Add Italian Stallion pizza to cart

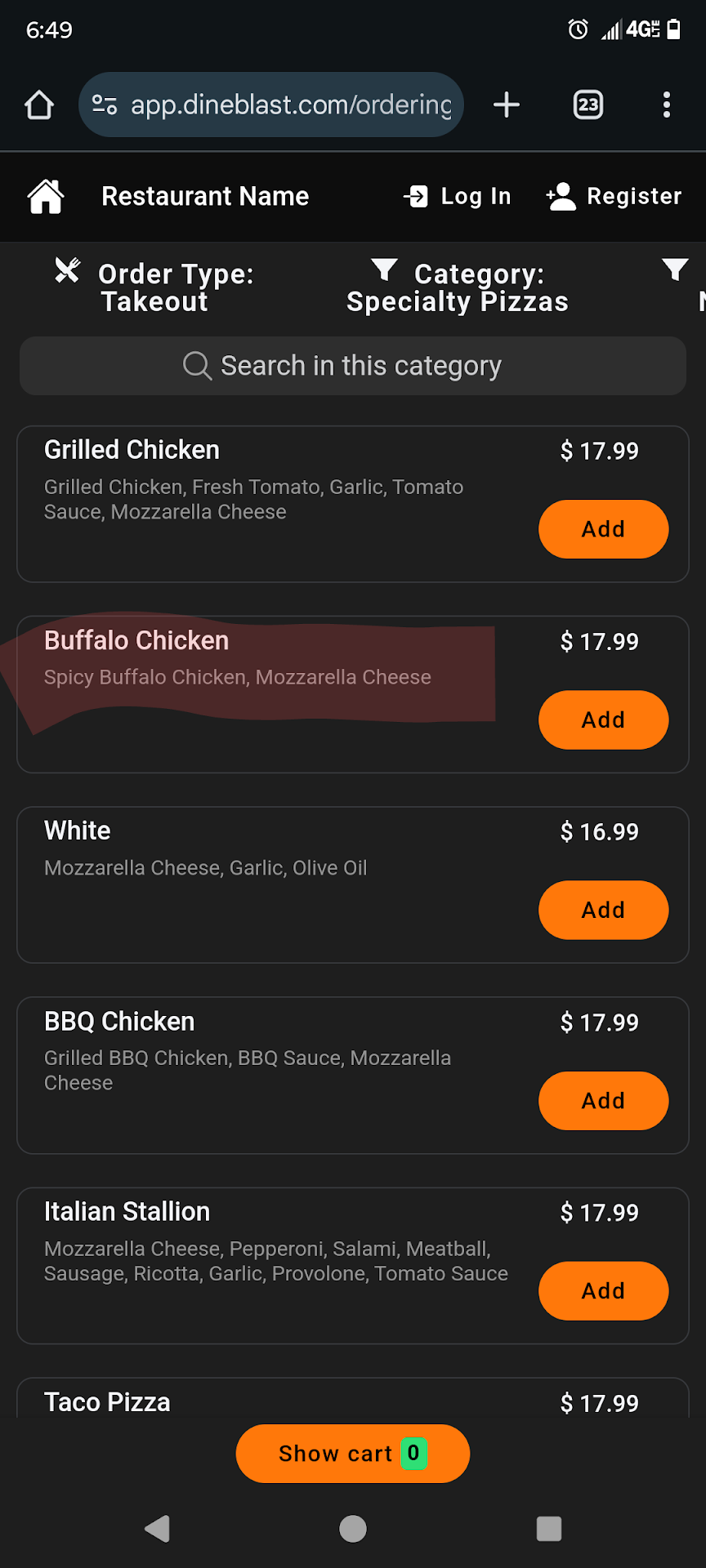603,1291
